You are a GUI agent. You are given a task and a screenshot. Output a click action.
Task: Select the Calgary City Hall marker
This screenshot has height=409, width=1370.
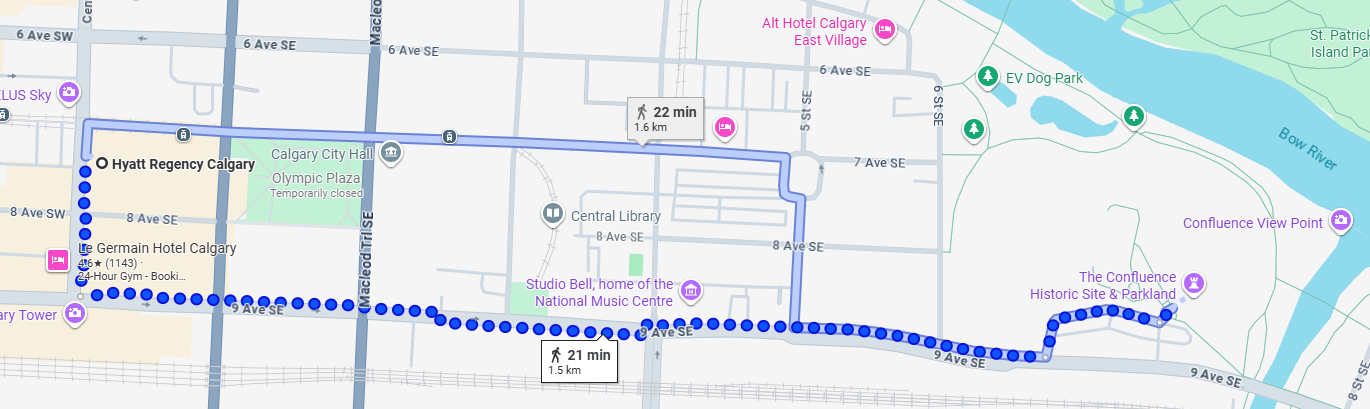pyautogui.click(x=391, y=153)
